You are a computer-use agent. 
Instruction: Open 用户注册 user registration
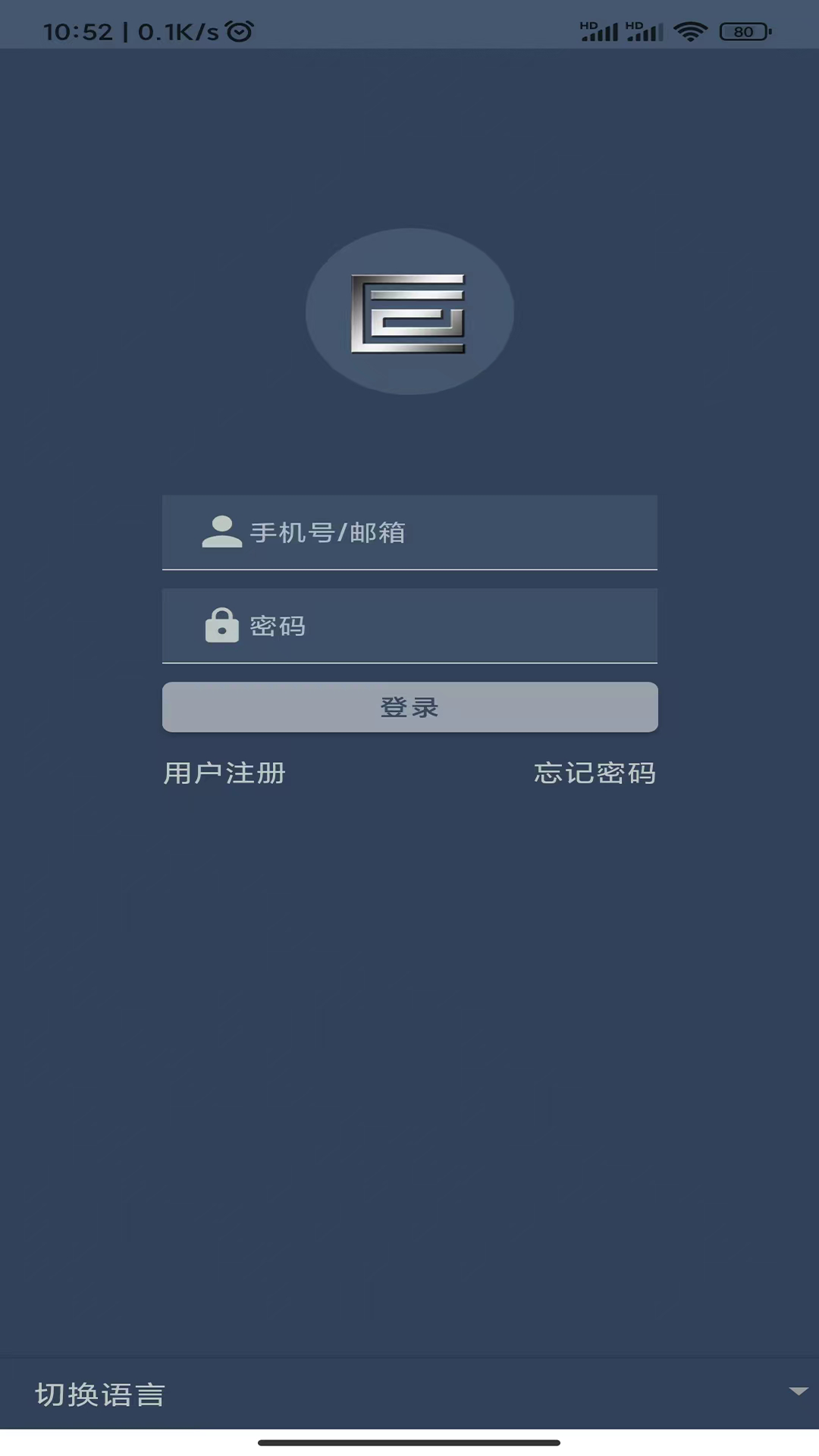click(x=224, y=773)
